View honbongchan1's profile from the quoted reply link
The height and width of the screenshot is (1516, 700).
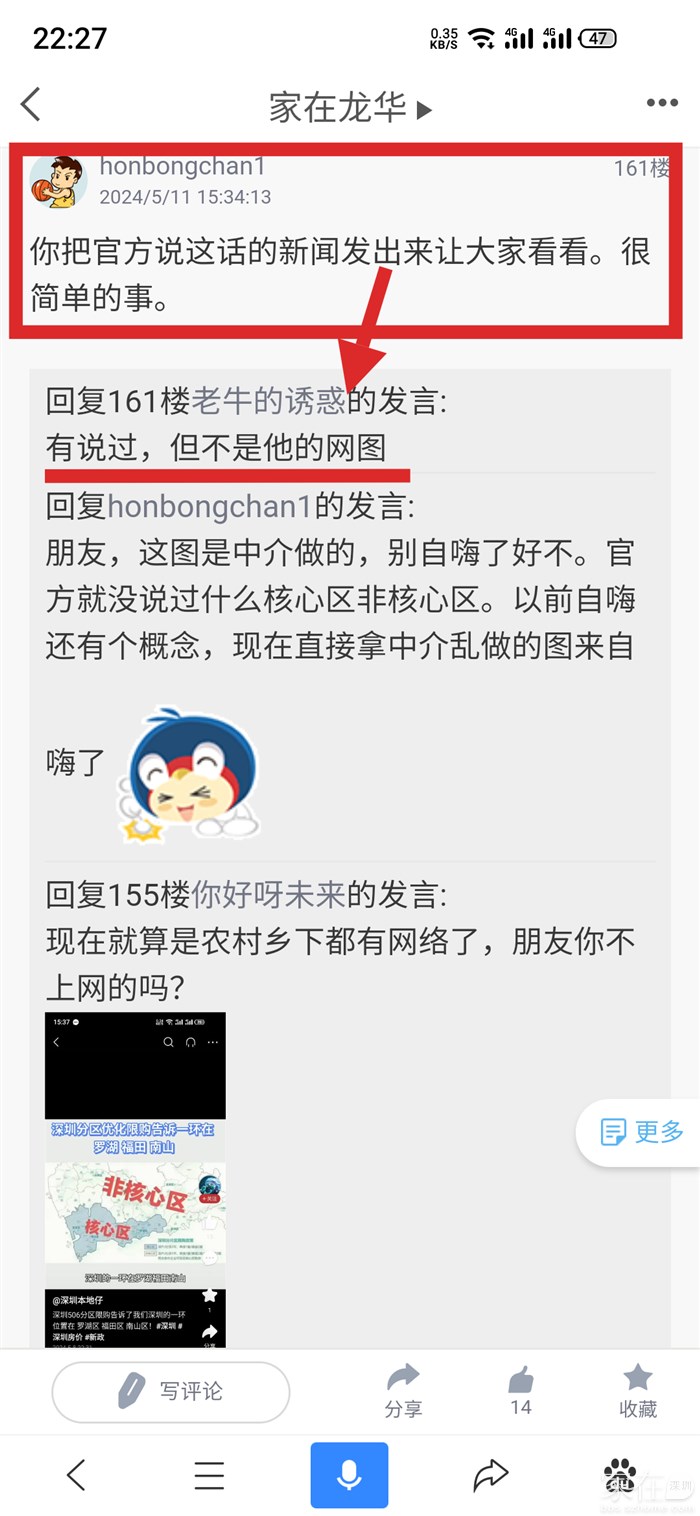tap(210, 506)
